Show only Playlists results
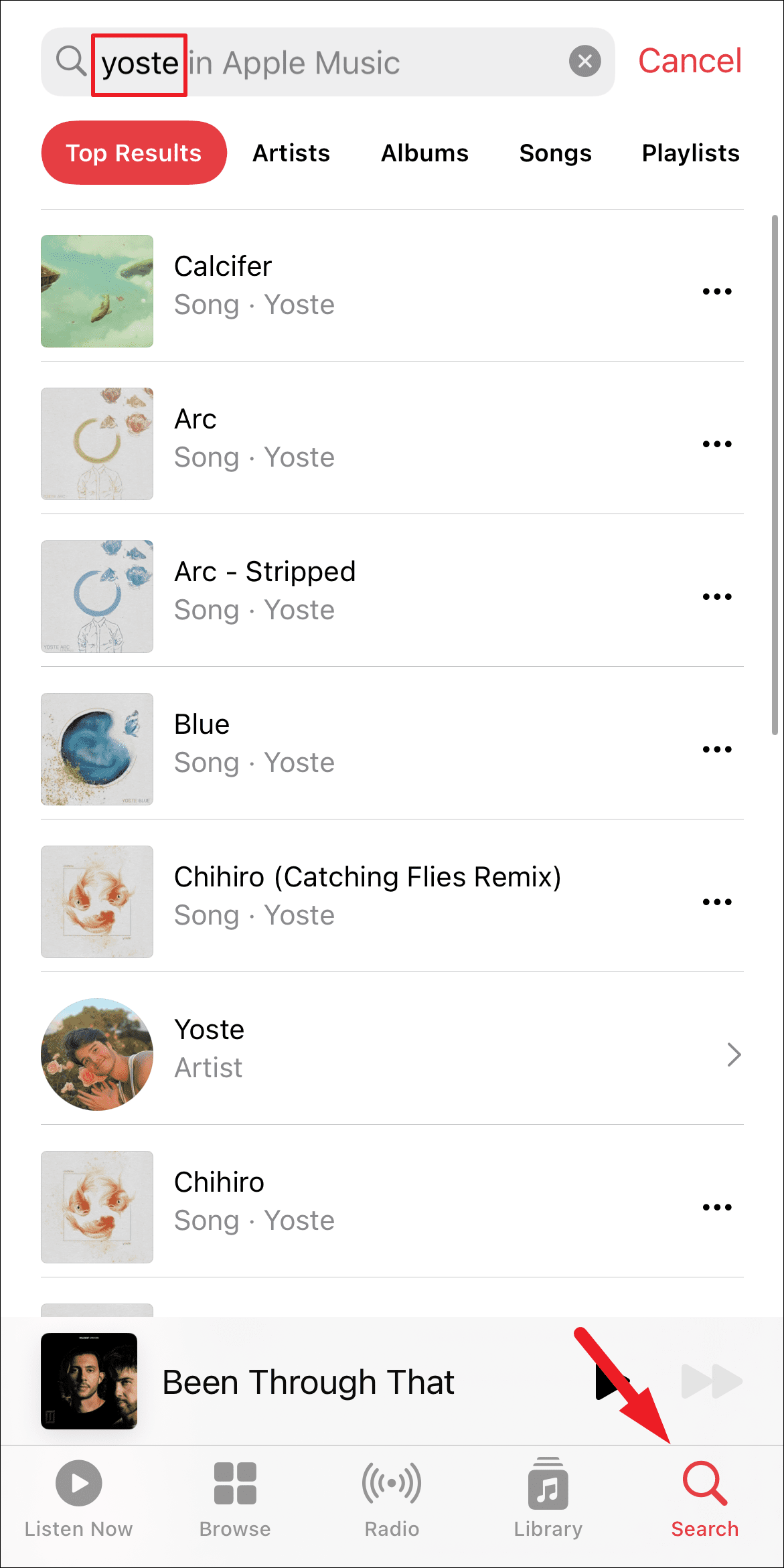Viewport: 784px width, 1568px height. click(x=690, y=153)
